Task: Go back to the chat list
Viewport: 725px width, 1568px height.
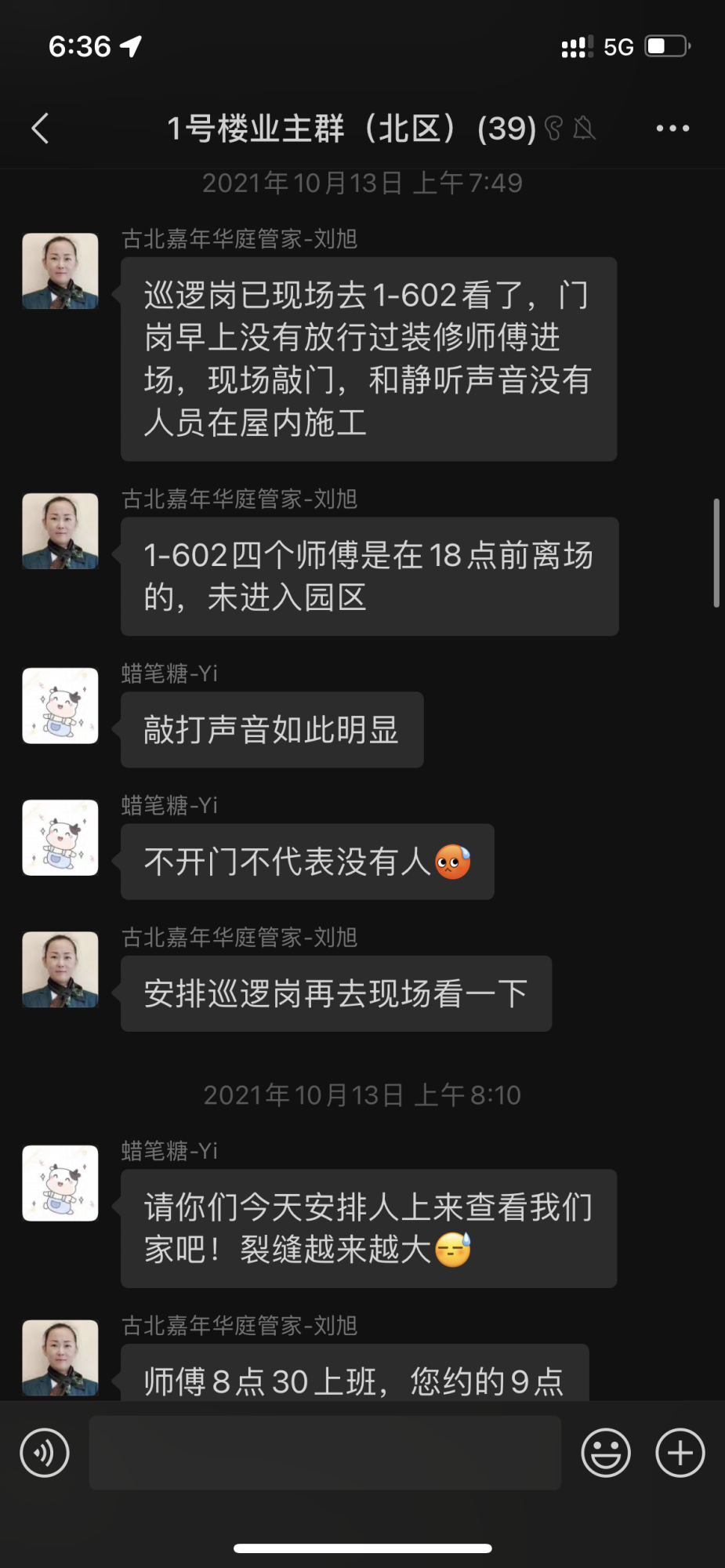Action: (x=41, y=129)
